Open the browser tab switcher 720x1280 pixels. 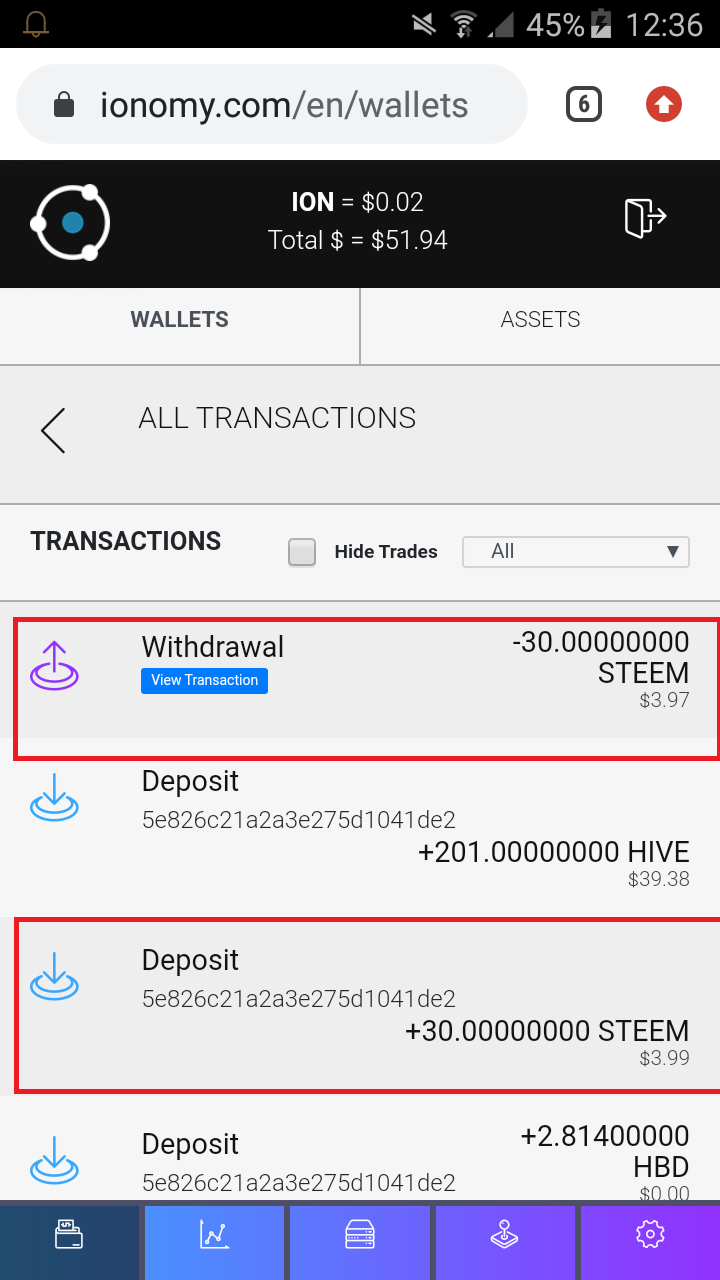coord(584,105)
